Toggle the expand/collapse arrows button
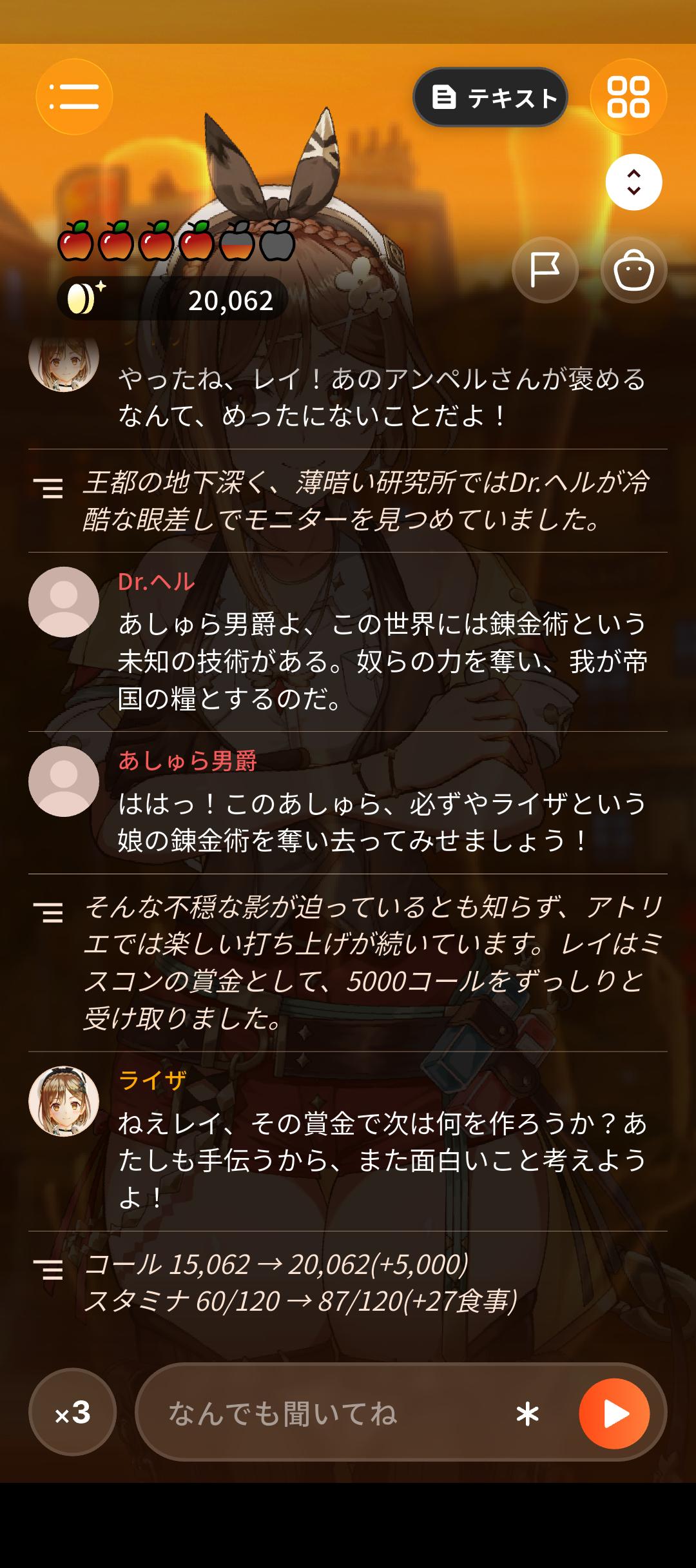 [633, 182]
